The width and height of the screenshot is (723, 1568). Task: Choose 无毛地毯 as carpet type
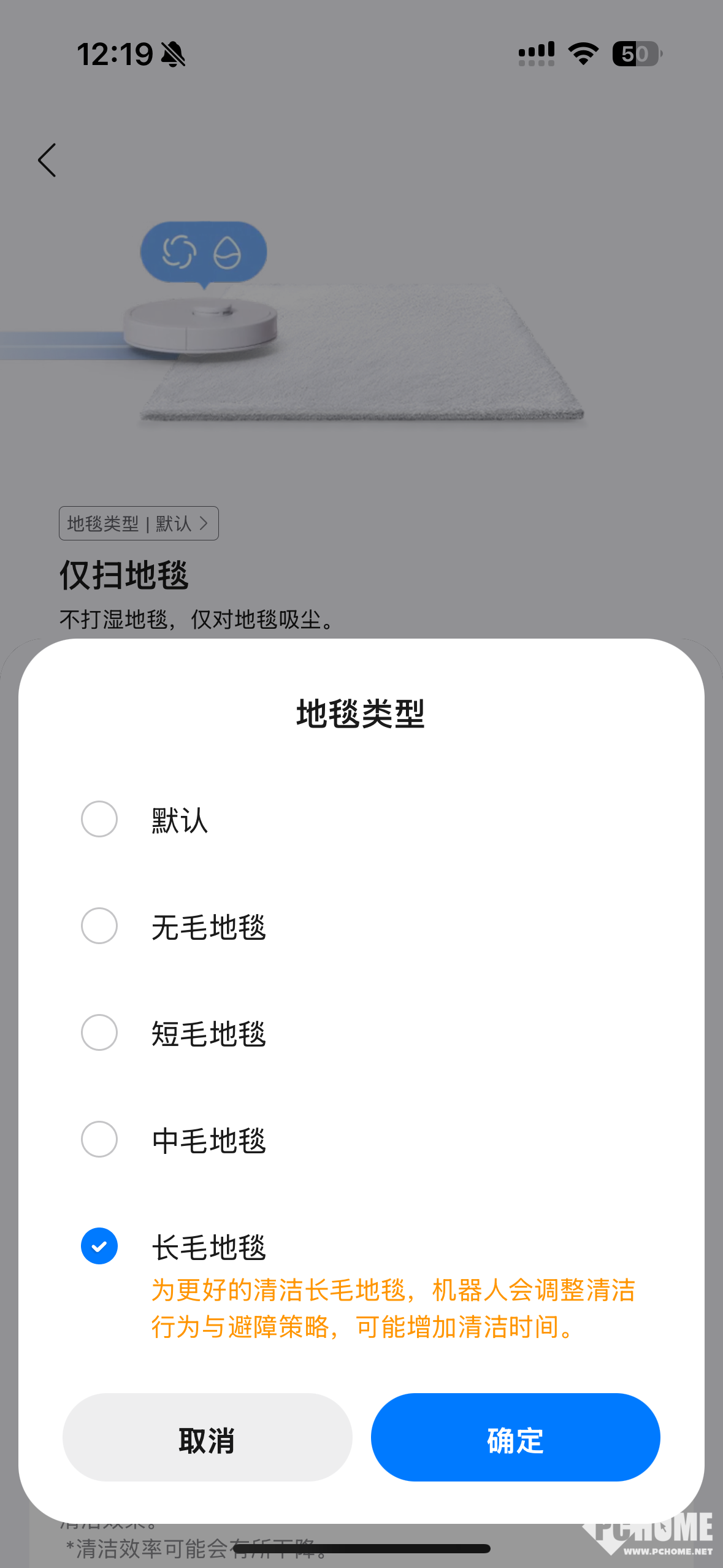pos(99,926)
